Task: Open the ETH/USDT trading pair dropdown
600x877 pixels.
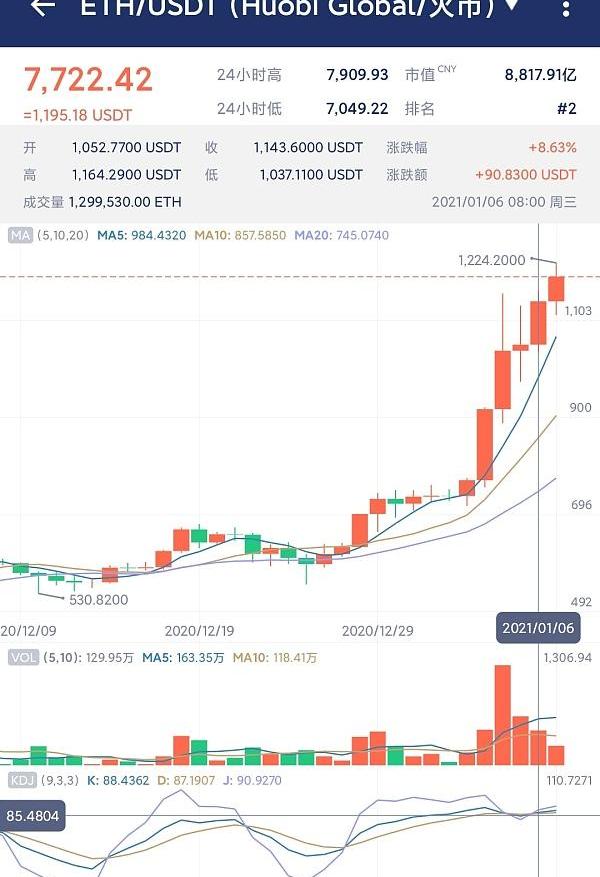Action: [513, 7]
